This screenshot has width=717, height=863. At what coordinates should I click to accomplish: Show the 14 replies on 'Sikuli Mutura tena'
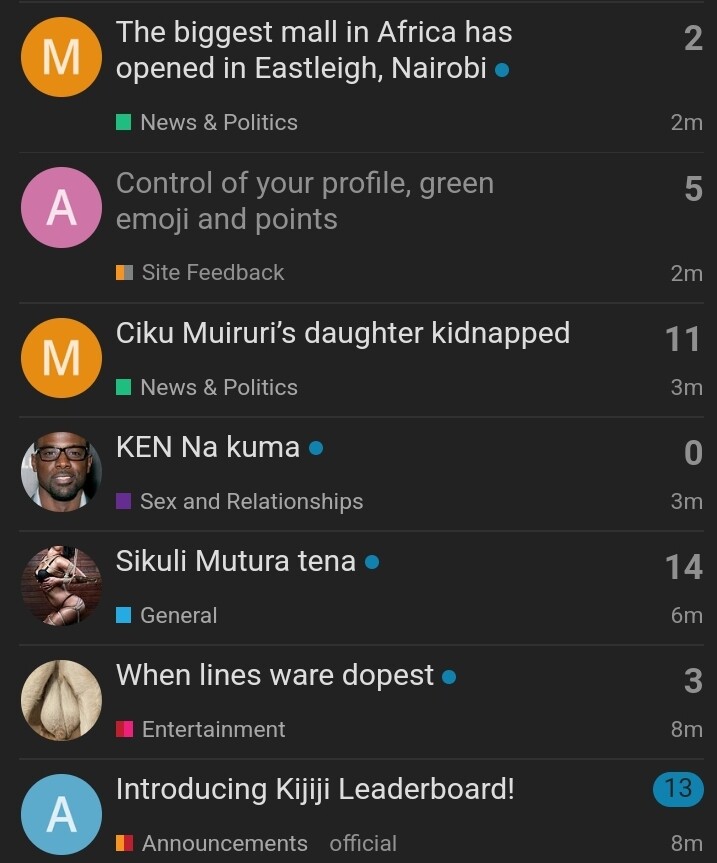(684, 567)
